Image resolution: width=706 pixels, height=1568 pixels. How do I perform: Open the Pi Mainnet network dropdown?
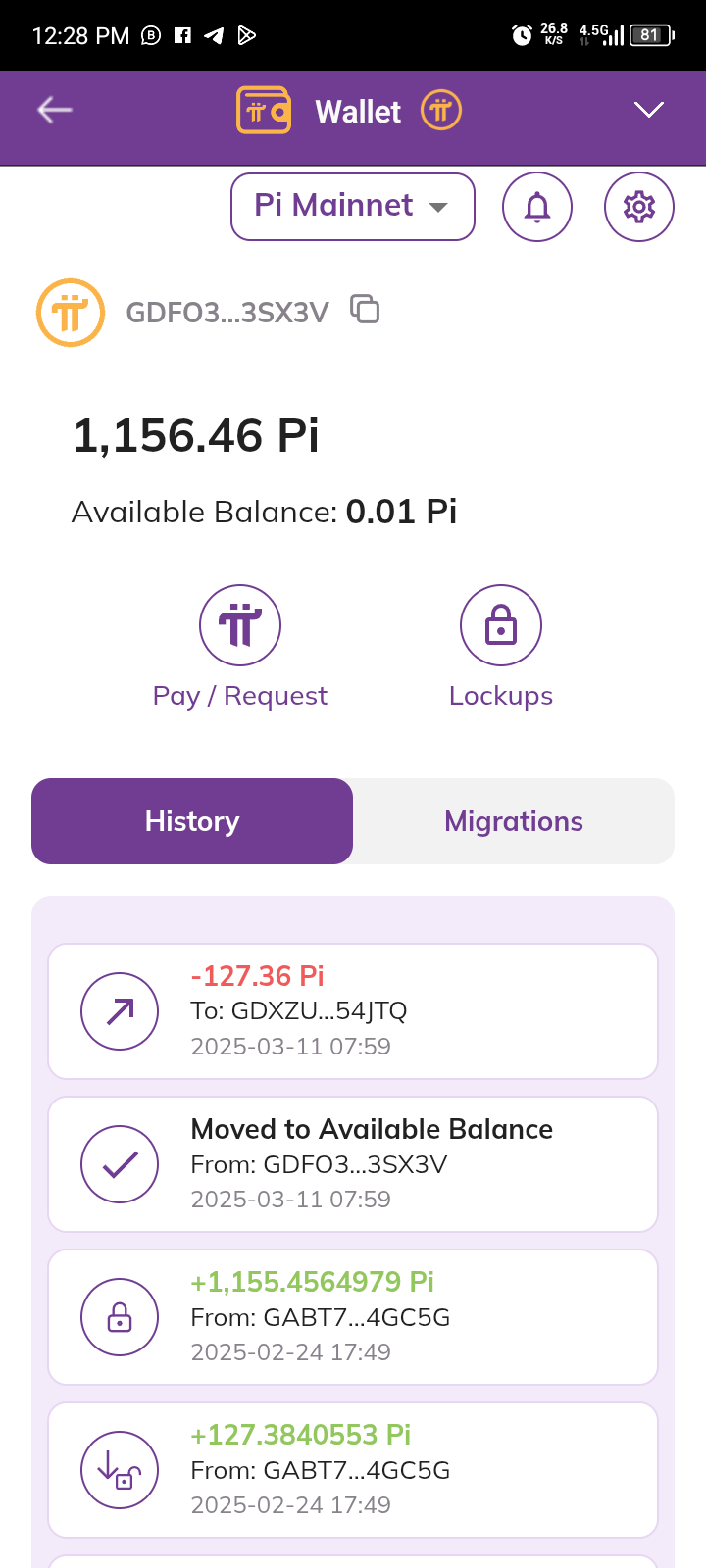tap(353, 206)
